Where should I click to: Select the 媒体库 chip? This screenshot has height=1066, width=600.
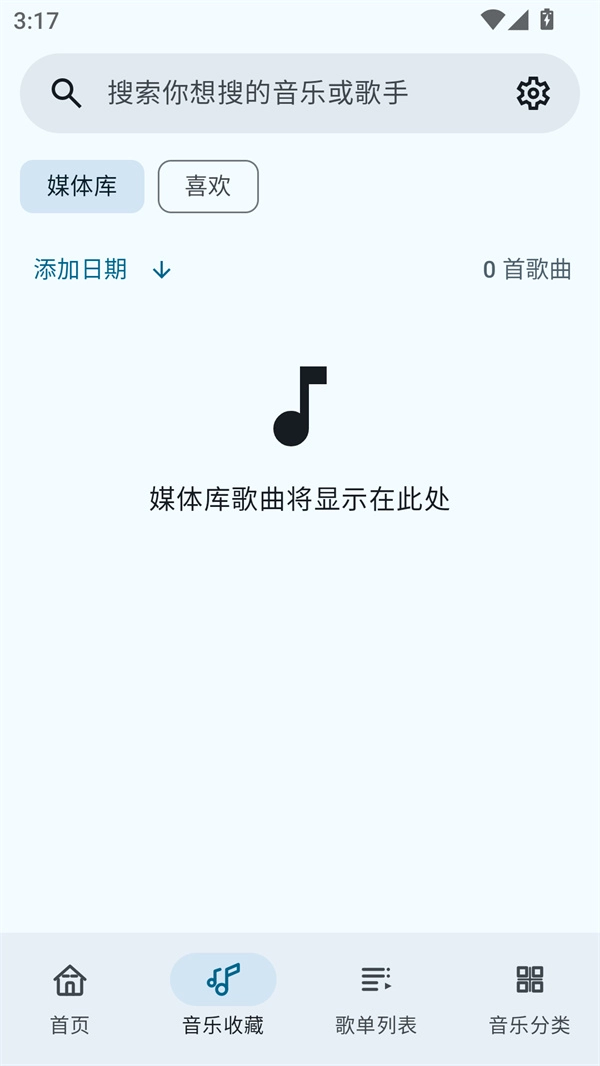(x=82, y=186)
